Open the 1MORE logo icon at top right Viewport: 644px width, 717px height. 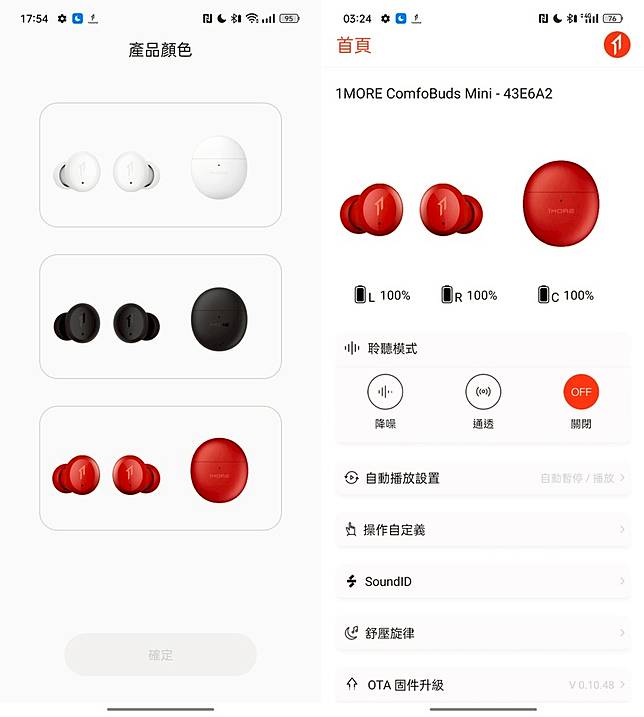tap(617, 46)
